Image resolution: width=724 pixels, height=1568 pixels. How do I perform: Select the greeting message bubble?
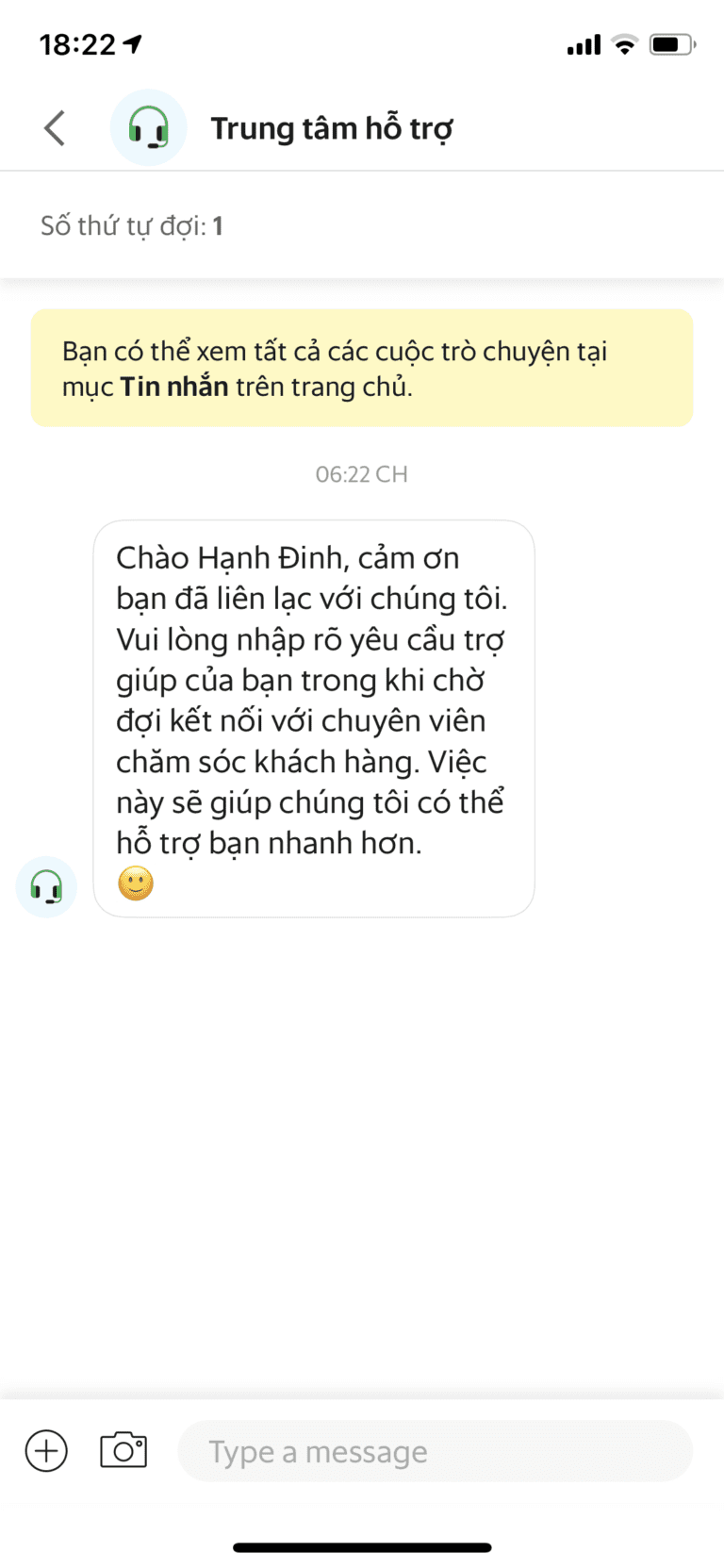click(x=314, y=717)
